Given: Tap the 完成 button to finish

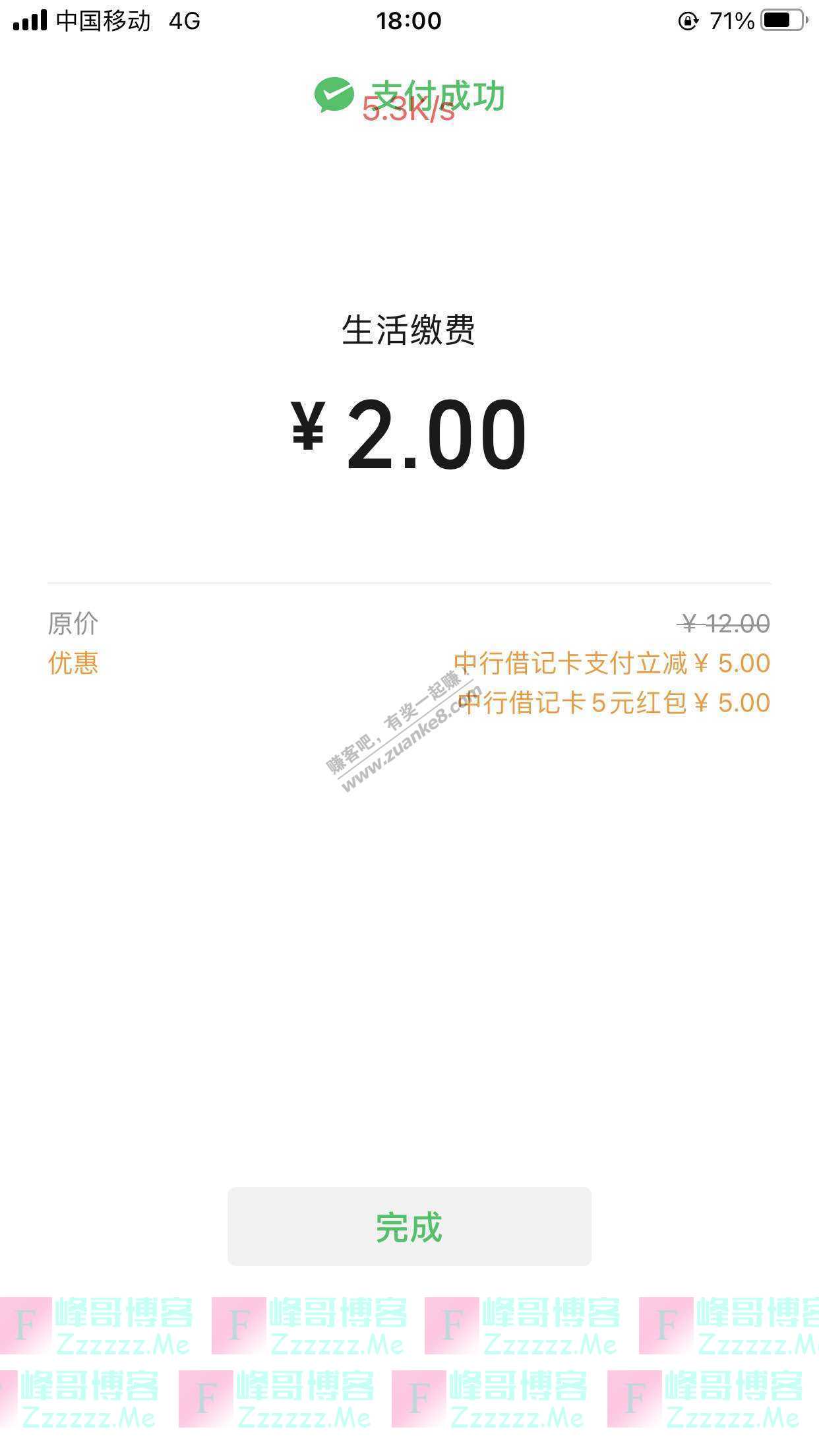Looking at the screenshot, I should [409, 1227].
